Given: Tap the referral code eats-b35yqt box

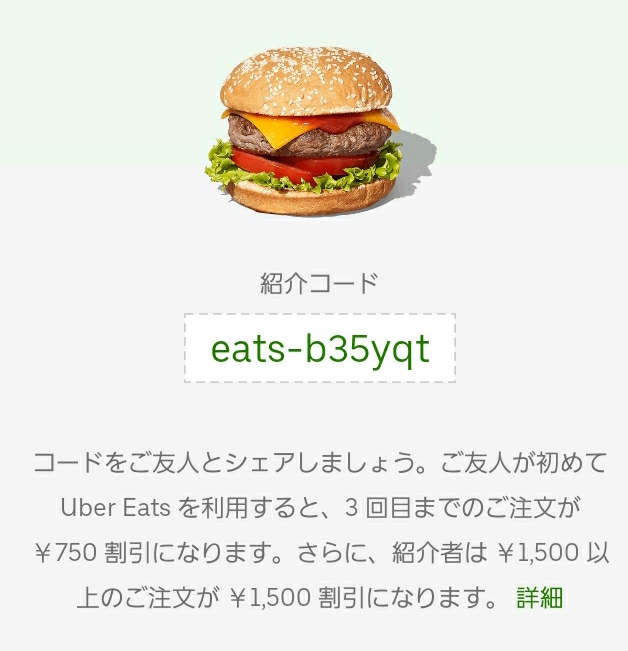Looking at the screenshot, I should (x=319, y=348).
